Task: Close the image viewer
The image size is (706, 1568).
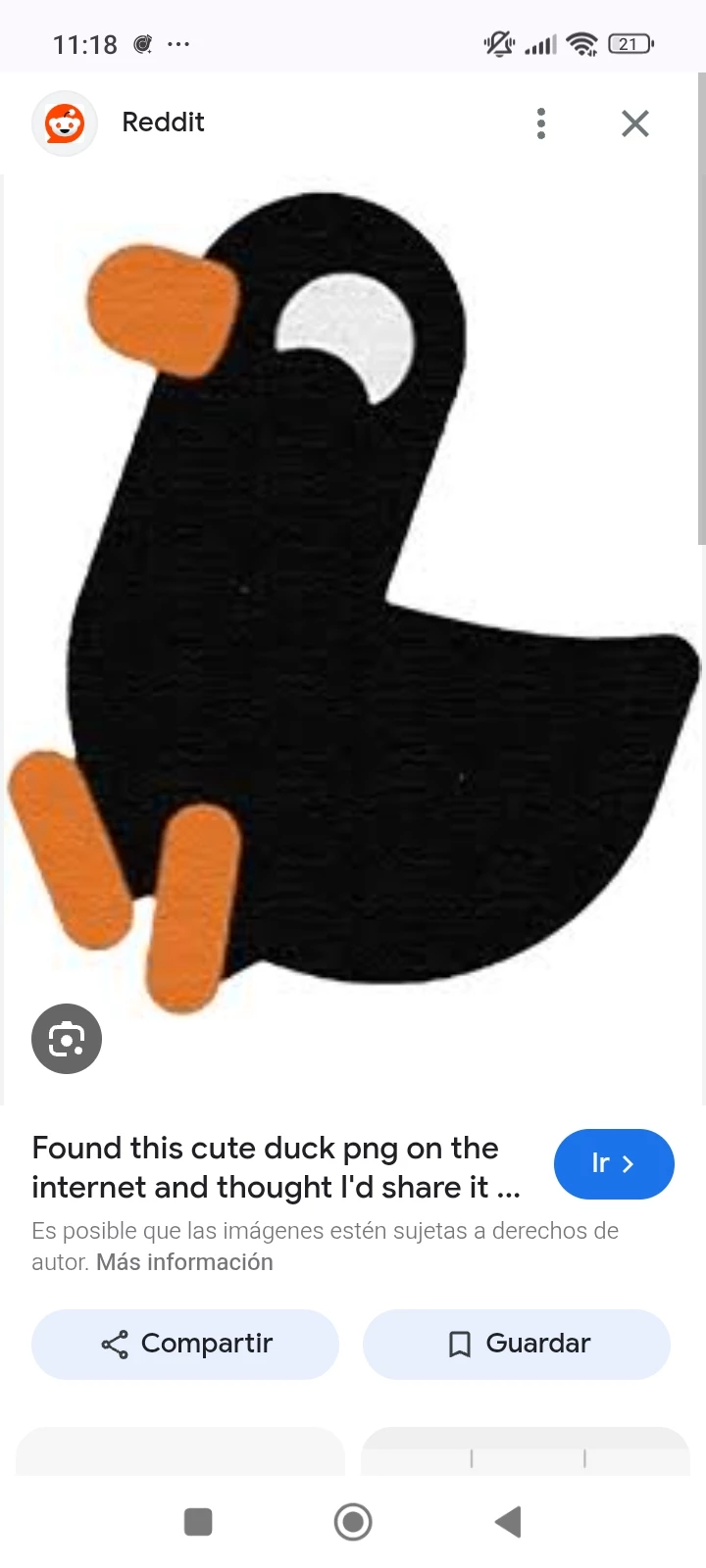Action: (x=635, y=123)
